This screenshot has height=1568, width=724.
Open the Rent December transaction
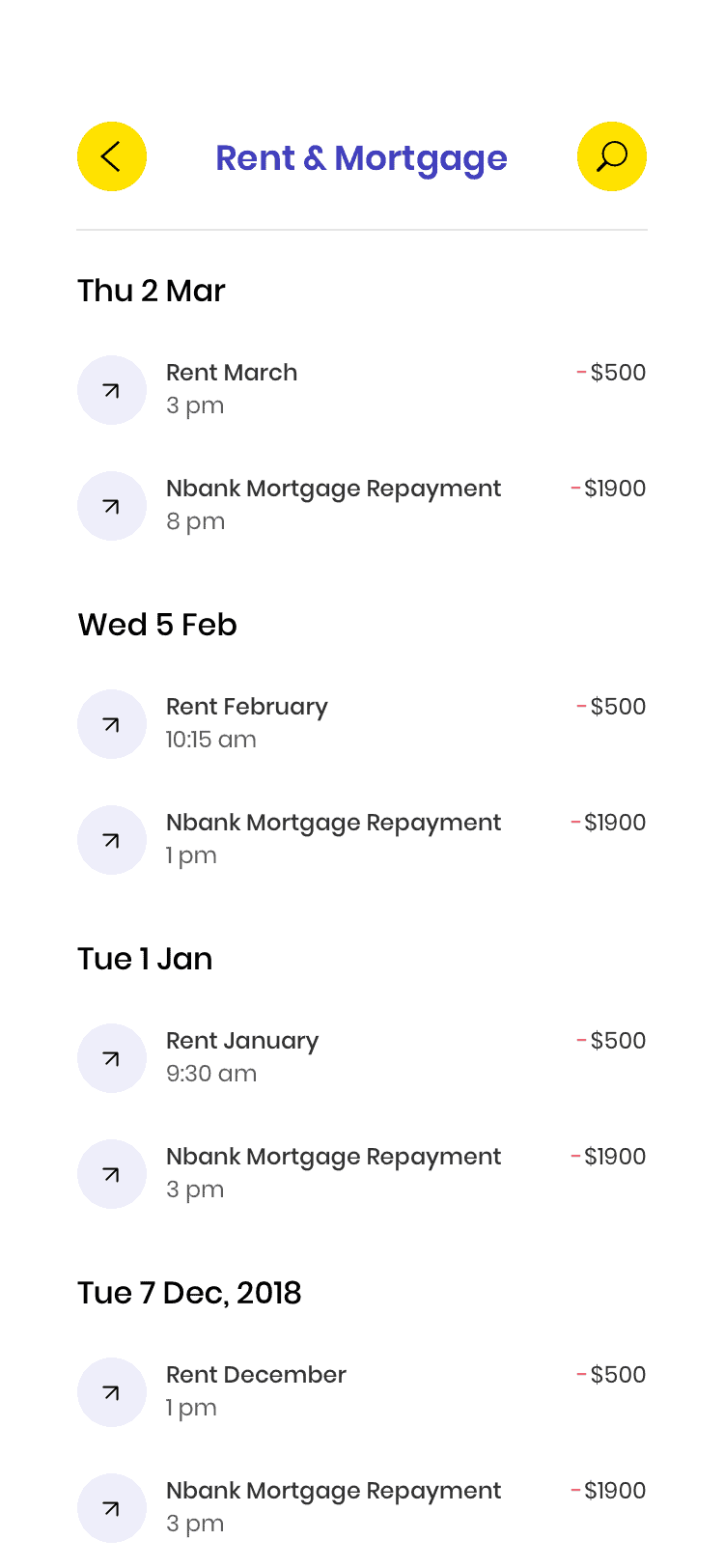tap(362, 1392)
